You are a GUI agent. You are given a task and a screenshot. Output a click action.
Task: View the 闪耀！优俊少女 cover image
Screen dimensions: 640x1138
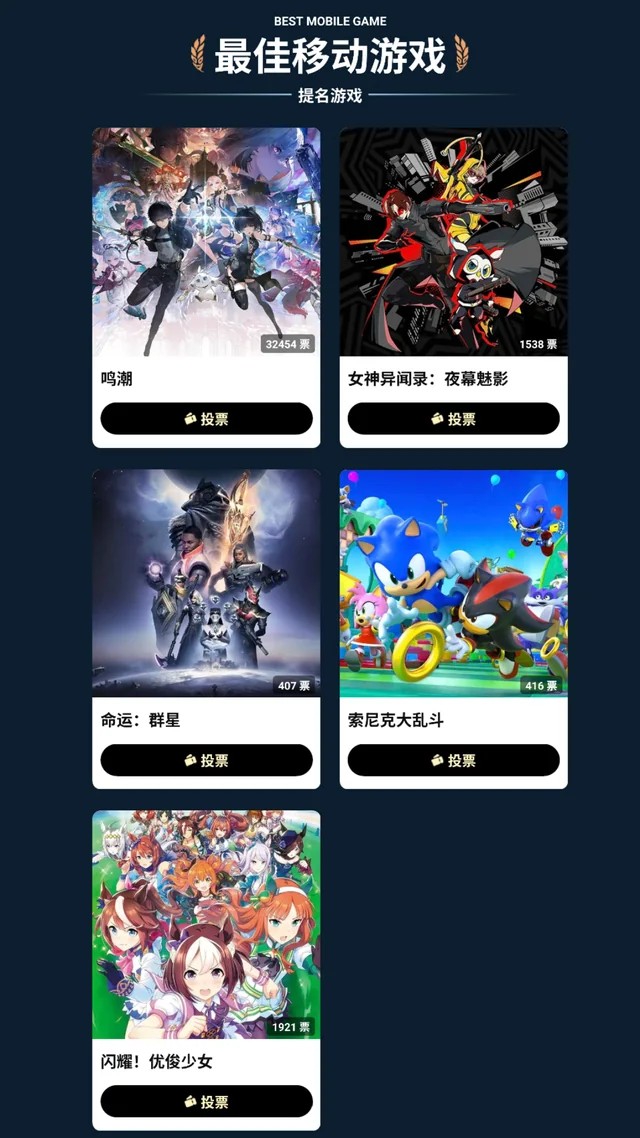(206, 924)
